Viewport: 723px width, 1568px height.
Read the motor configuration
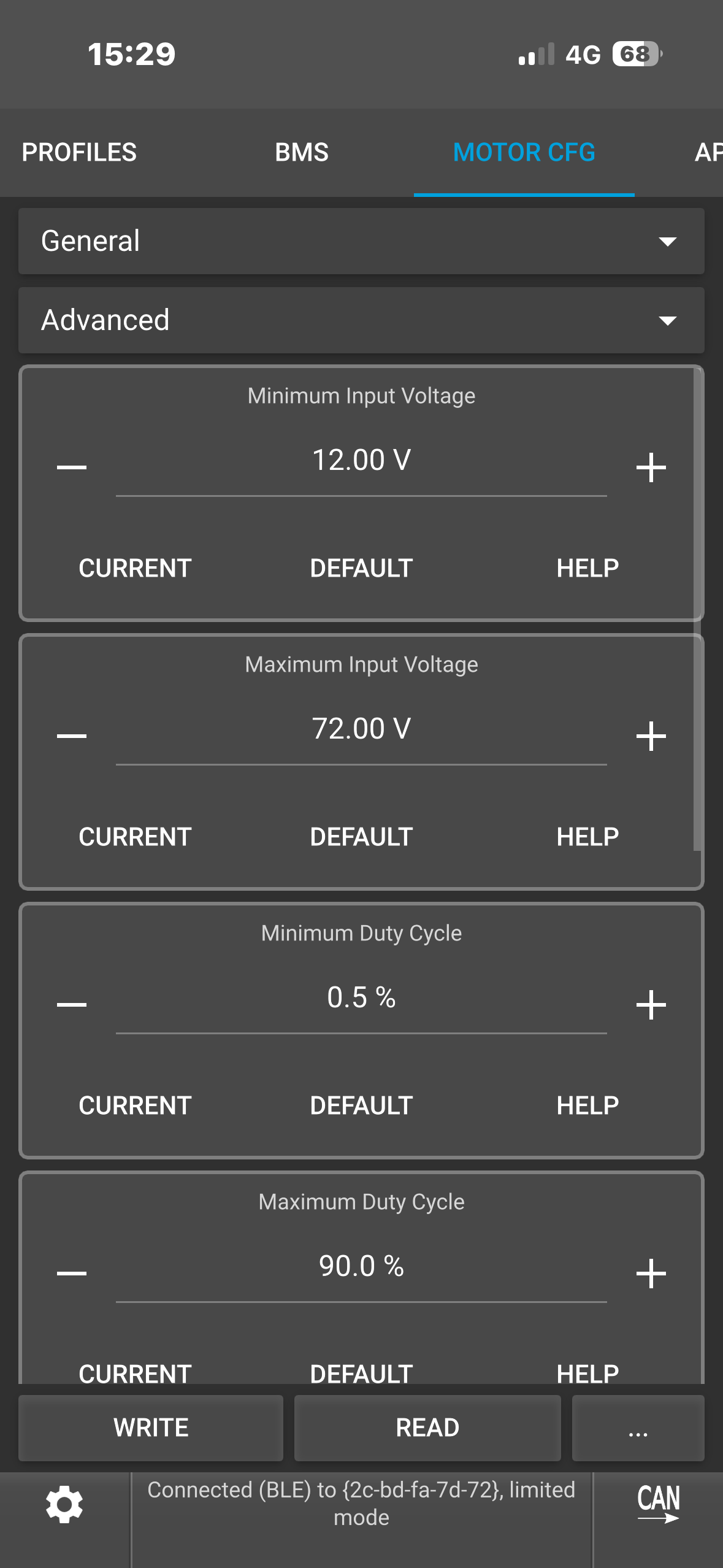(x=427, y=1428)
